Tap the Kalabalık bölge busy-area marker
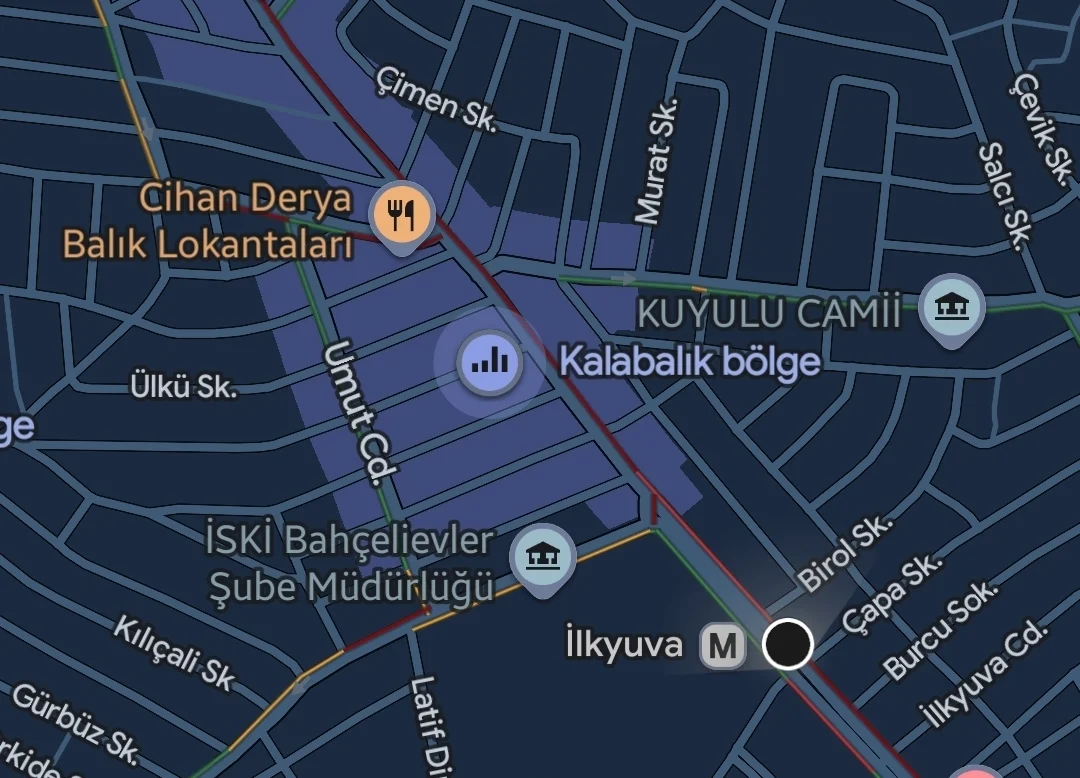Viewport: 1080px width, 778px height. [490, 361]
